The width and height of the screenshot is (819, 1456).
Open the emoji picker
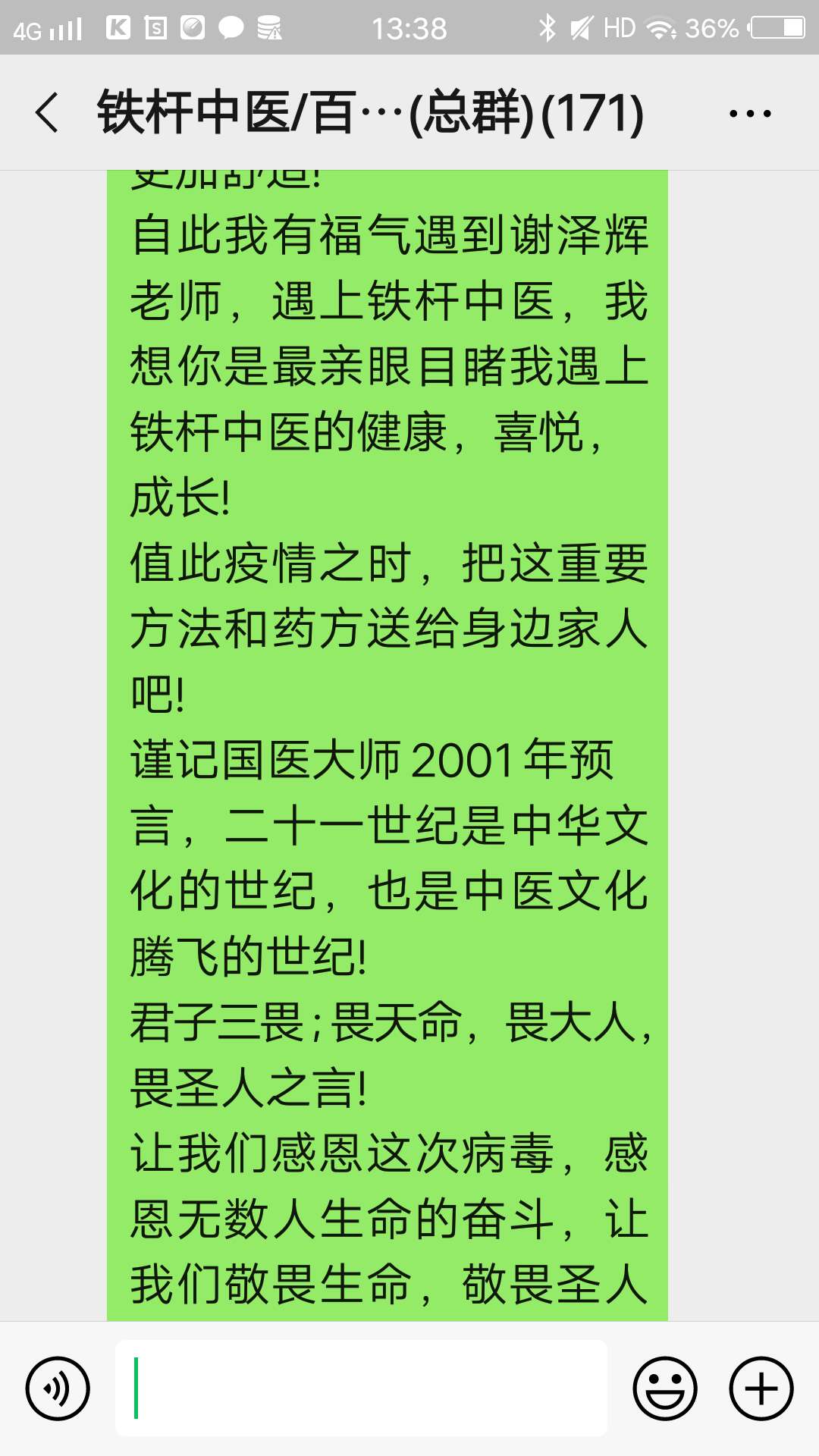pyautogui.click(x=665, y=1389)
